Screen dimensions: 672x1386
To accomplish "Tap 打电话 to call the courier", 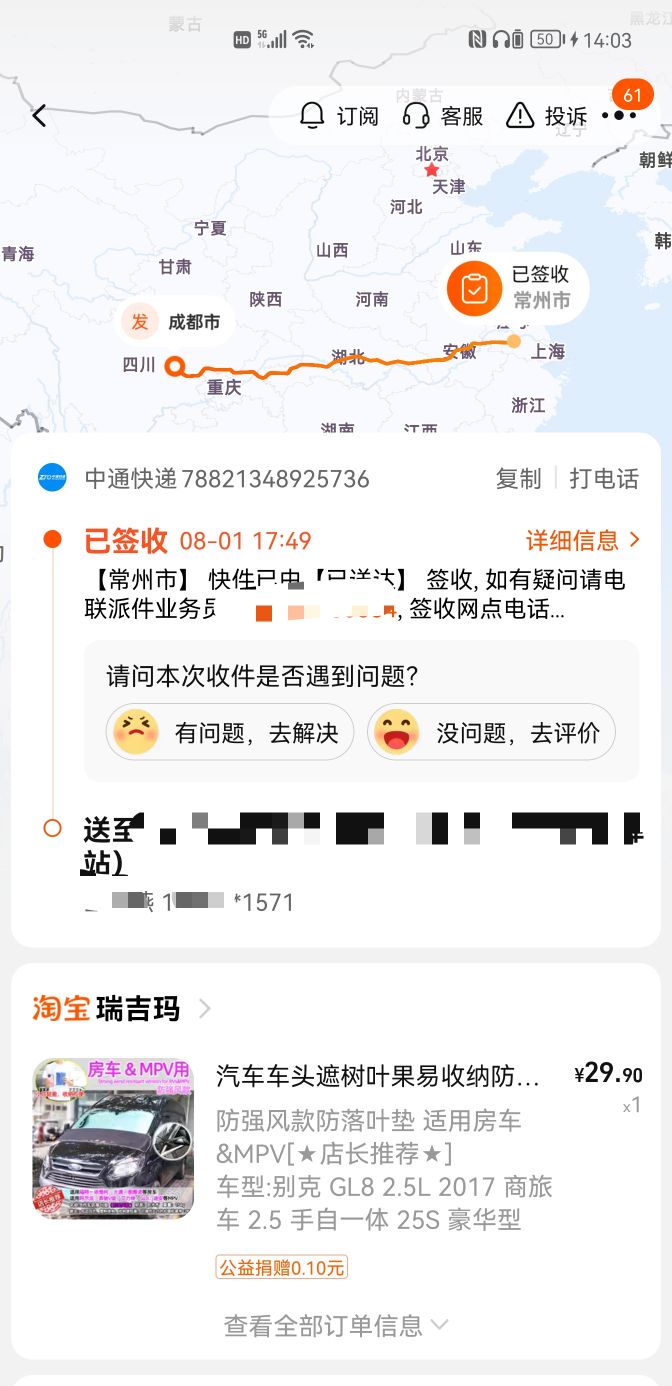I will click(x=604, y=479).
